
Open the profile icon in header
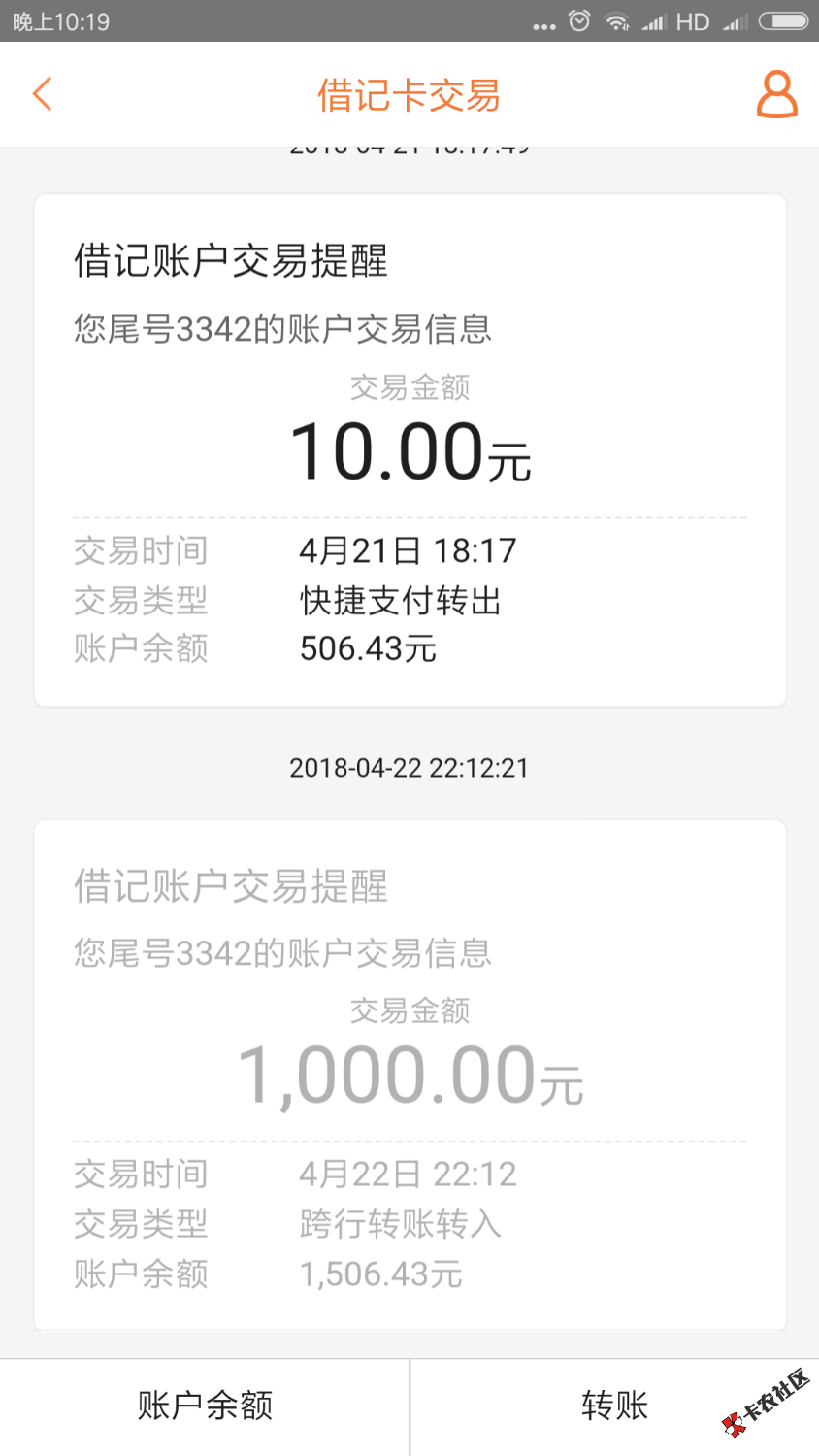tap(776, 94)
